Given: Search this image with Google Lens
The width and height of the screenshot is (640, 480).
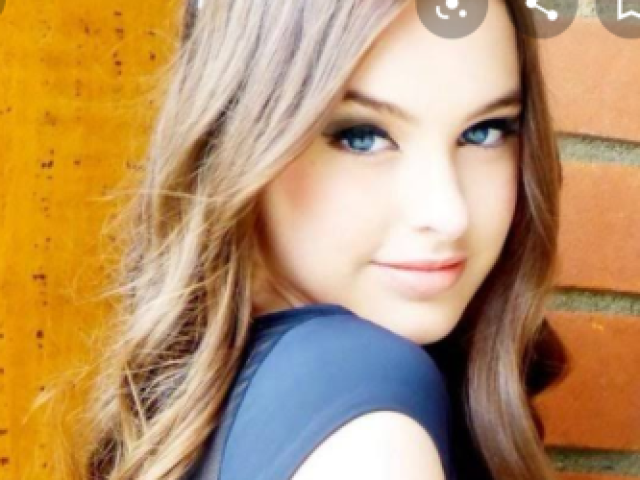Looking at the screenshot, I should click(x=452, y=9).
